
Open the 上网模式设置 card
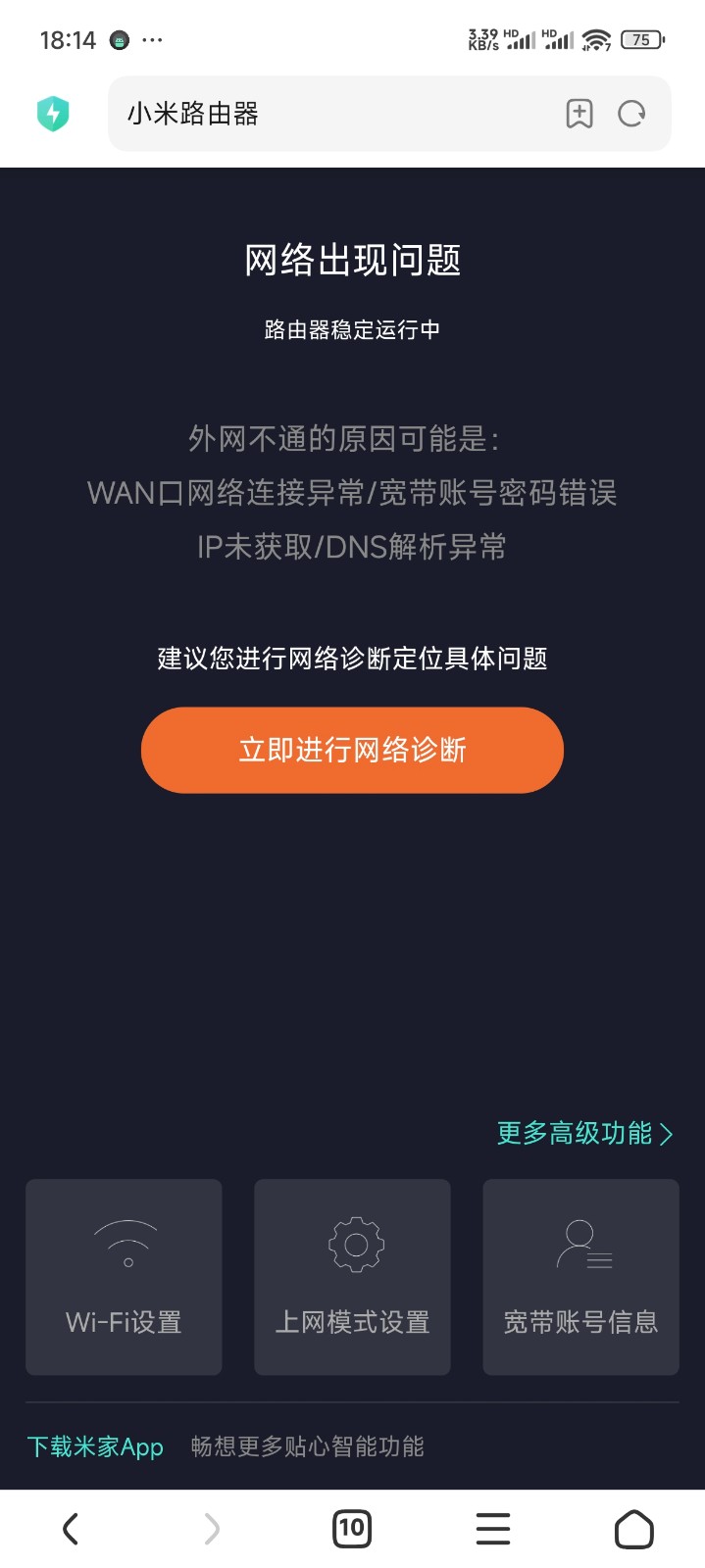click(x=352, y=1276)
